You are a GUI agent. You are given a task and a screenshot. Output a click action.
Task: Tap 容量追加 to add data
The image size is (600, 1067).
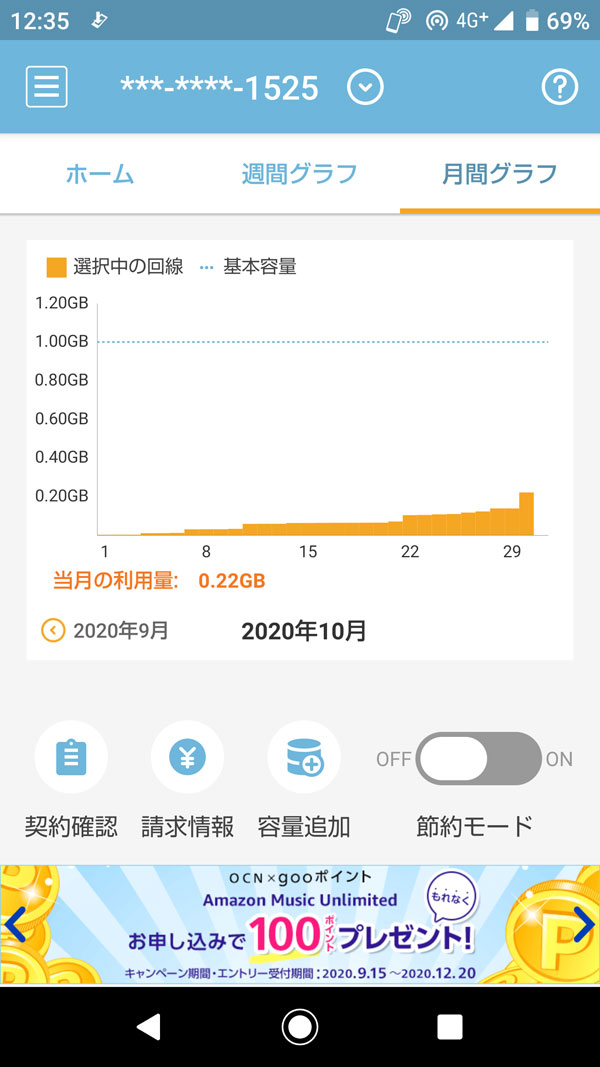(304, 759)
